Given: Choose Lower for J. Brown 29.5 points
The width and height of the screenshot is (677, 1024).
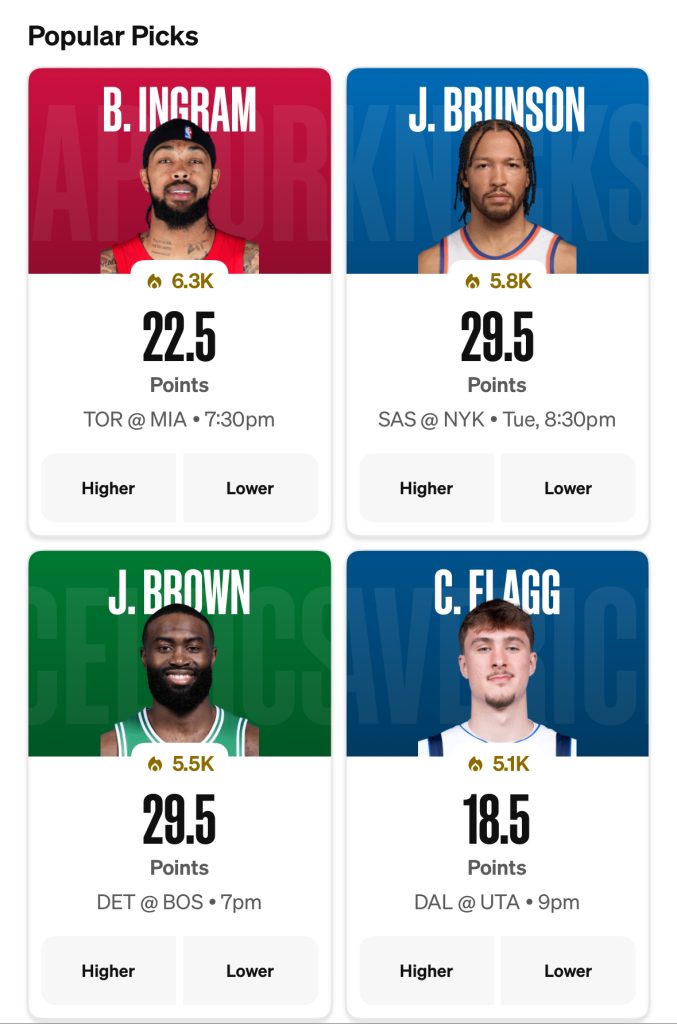Looking at the screenshot, I should point(250,970).
